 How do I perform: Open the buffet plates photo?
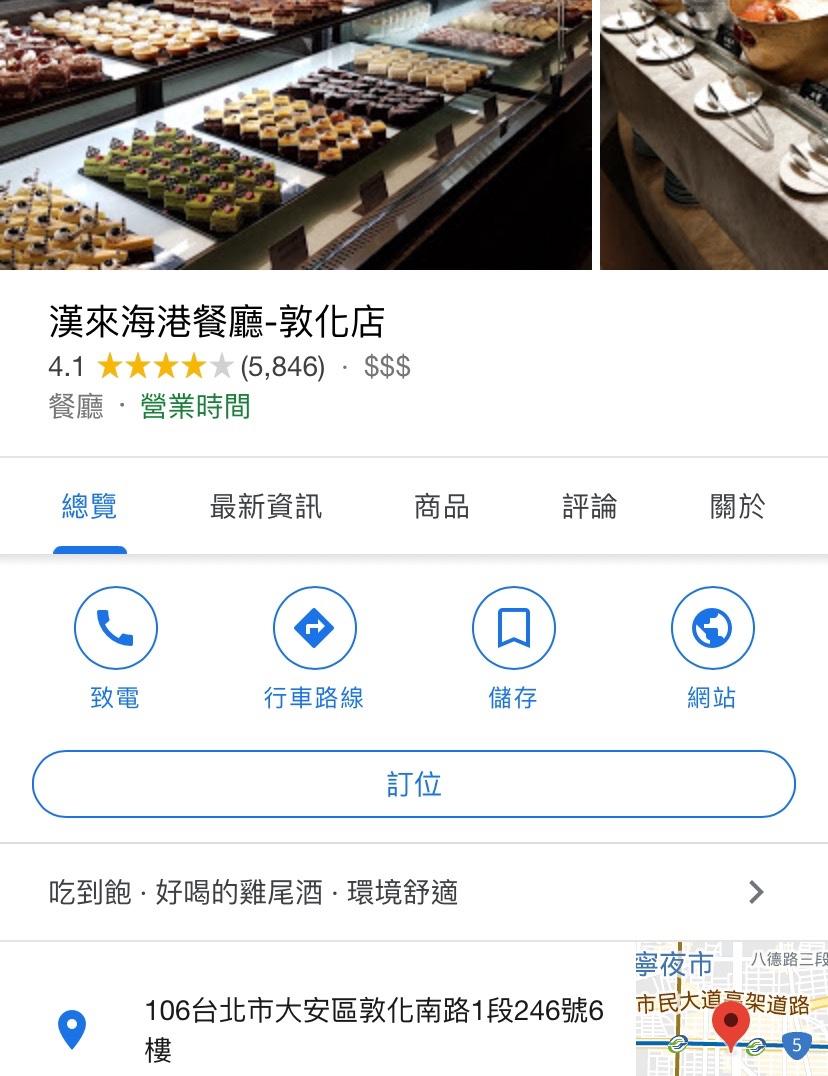(x=714, y=134)
